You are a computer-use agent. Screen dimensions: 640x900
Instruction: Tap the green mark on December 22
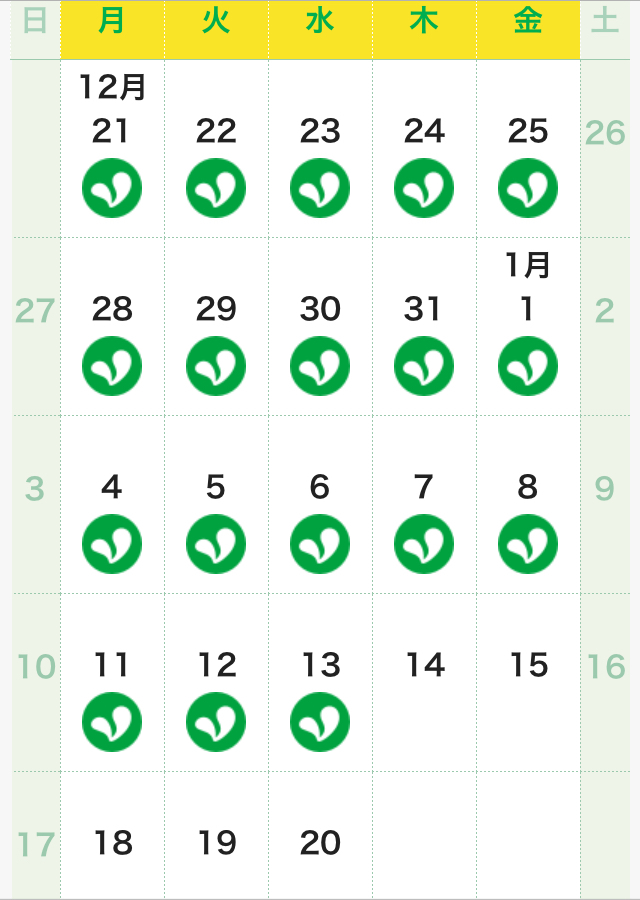(216, 188)
